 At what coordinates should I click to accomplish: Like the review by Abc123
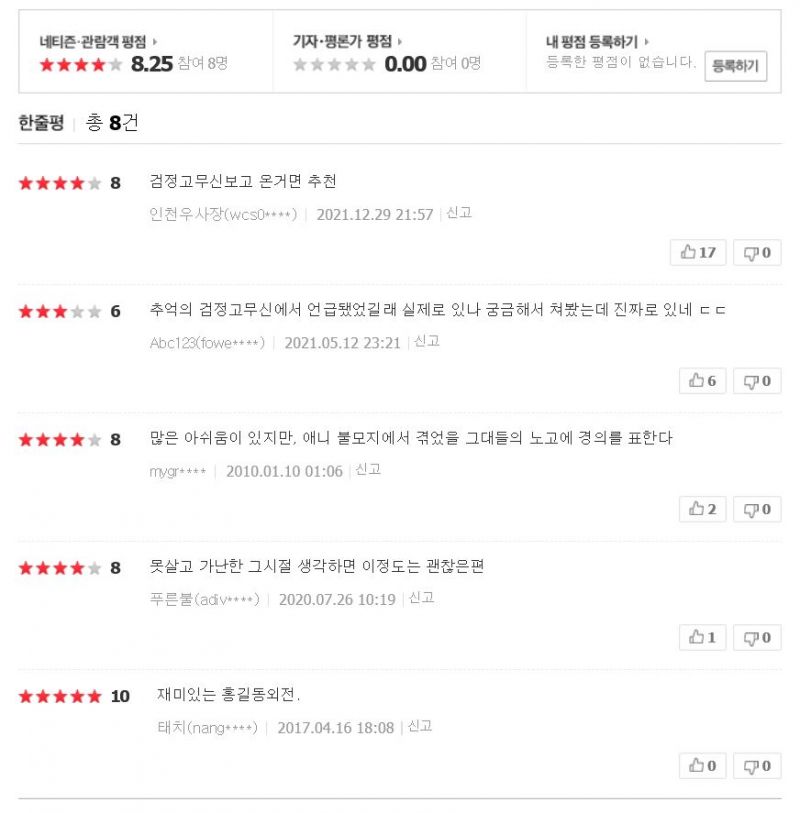[x=698, y=381]
